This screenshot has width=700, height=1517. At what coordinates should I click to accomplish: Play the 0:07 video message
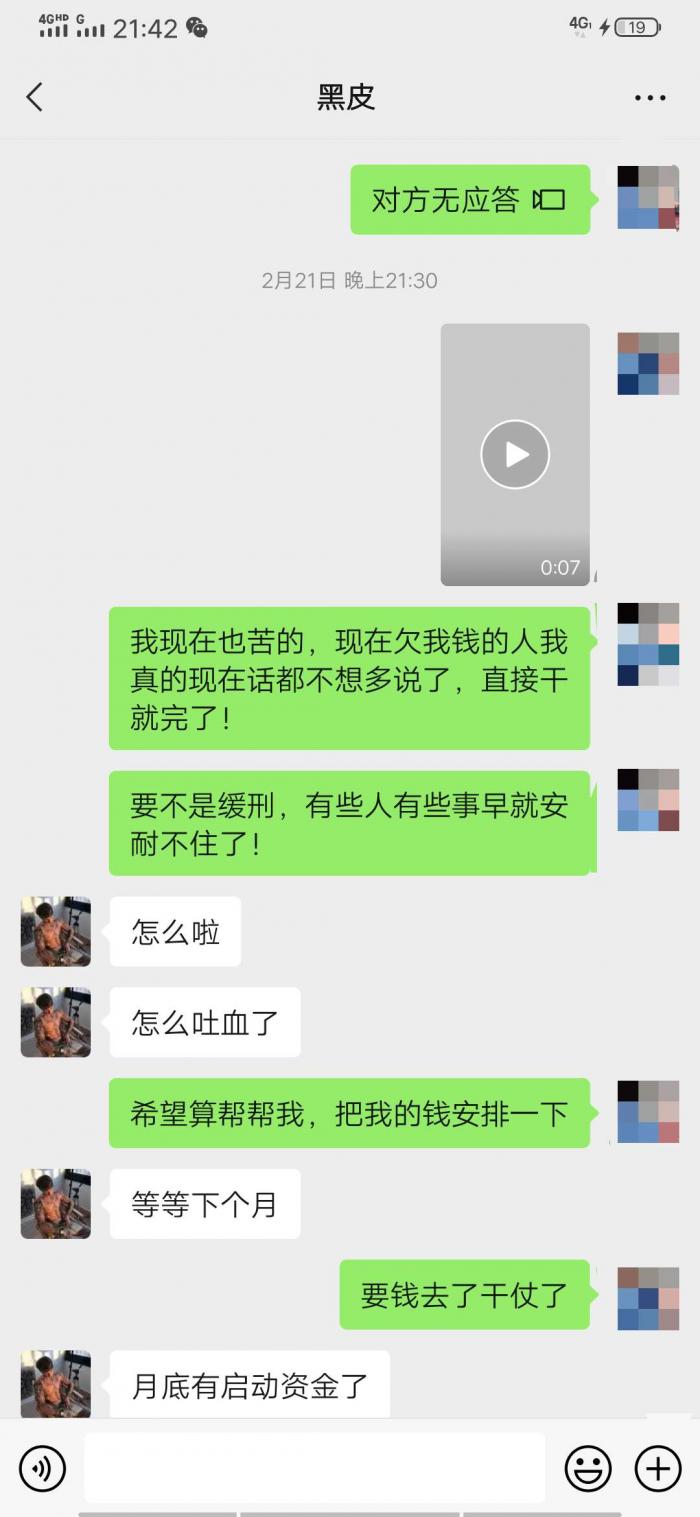(x=515, y=454)
